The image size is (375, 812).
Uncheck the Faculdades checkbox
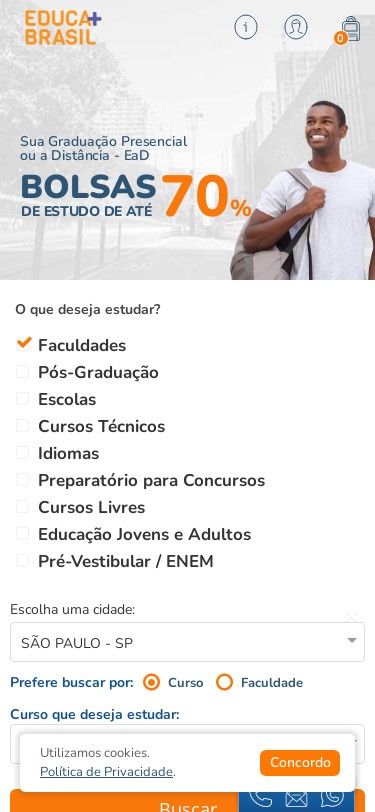click(x=22, y=344)
